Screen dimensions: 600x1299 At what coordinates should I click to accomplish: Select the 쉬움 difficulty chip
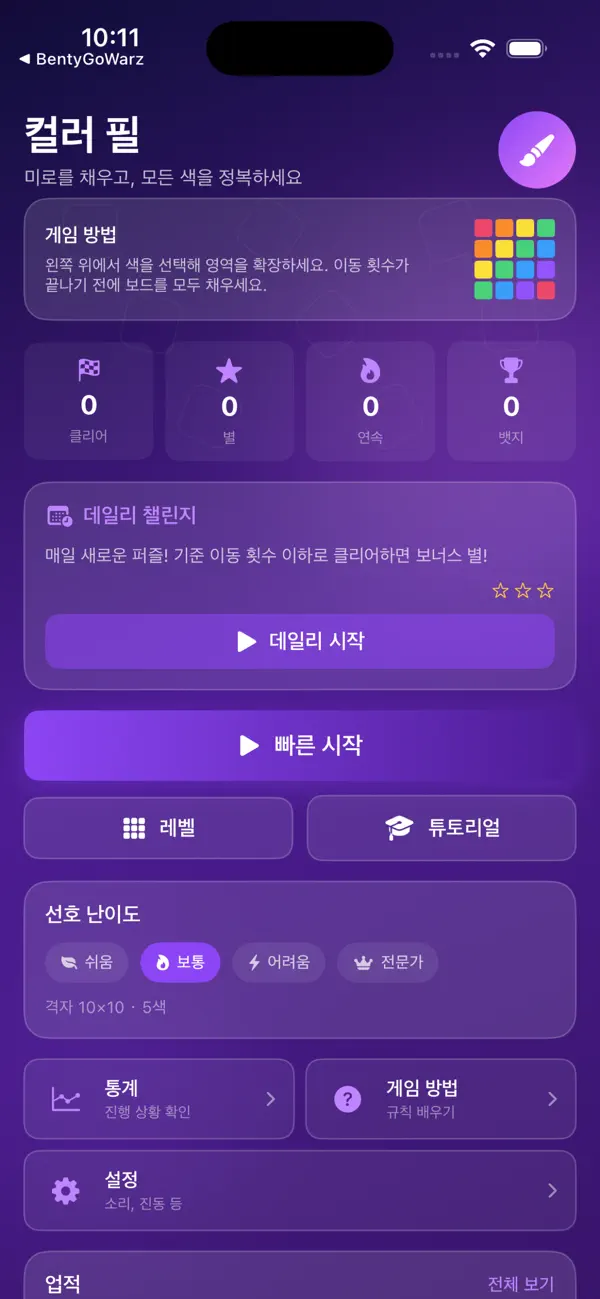[x=87, y=963]
